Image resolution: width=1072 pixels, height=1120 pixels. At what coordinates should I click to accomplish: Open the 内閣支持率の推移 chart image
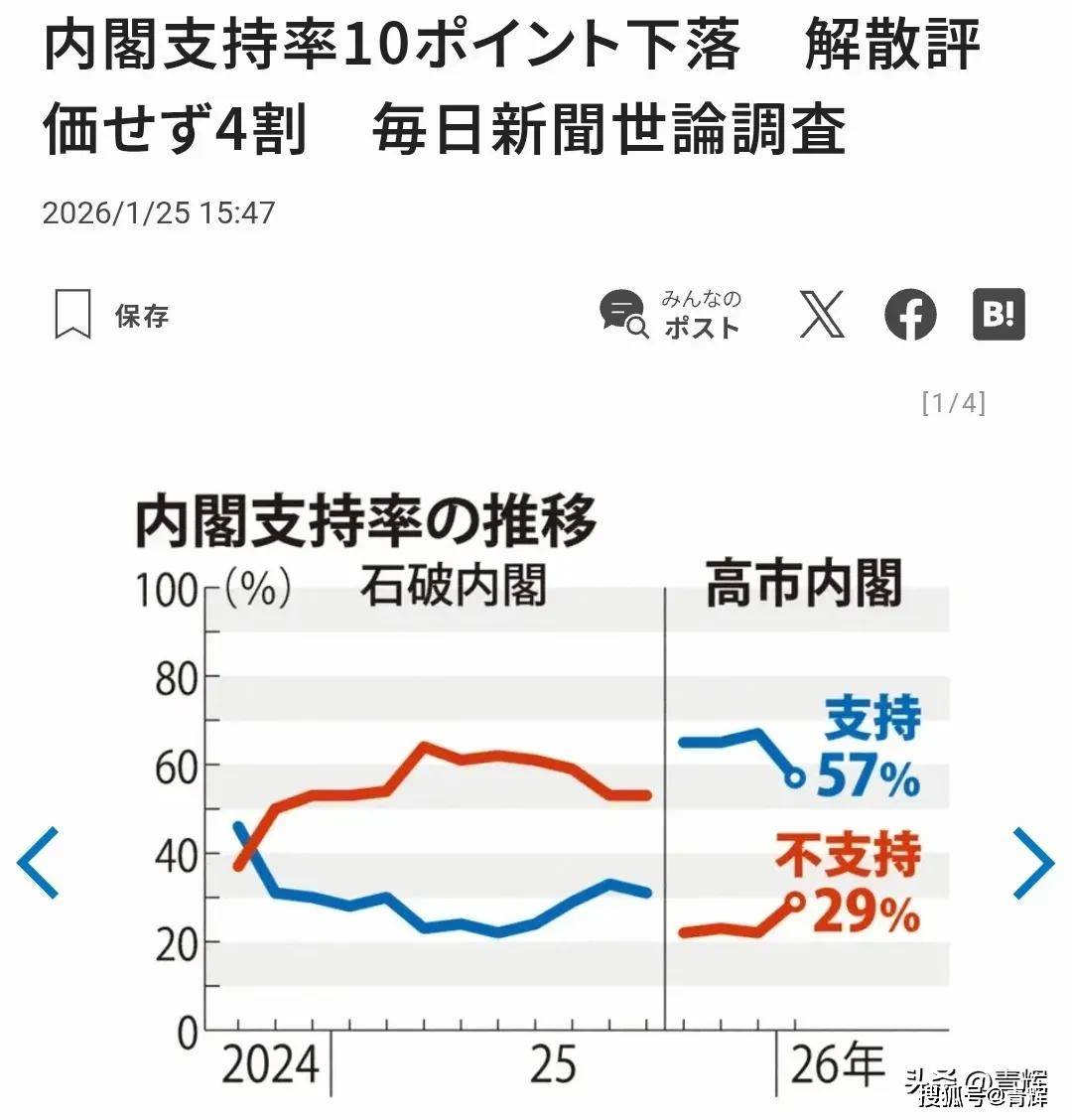coord(536,774)
